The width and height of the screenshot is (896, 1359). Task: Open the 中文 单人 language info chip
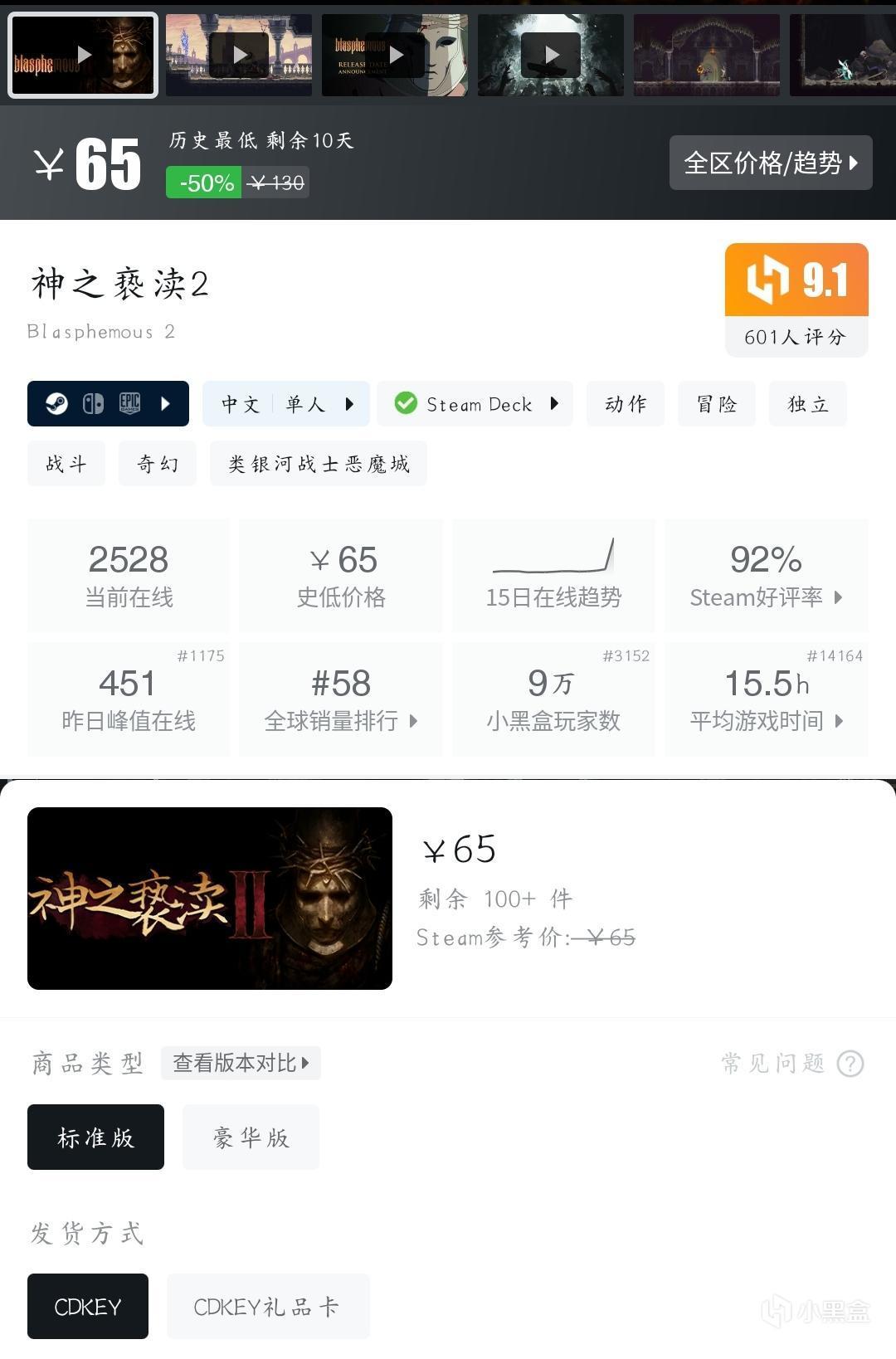click(285, 404)
